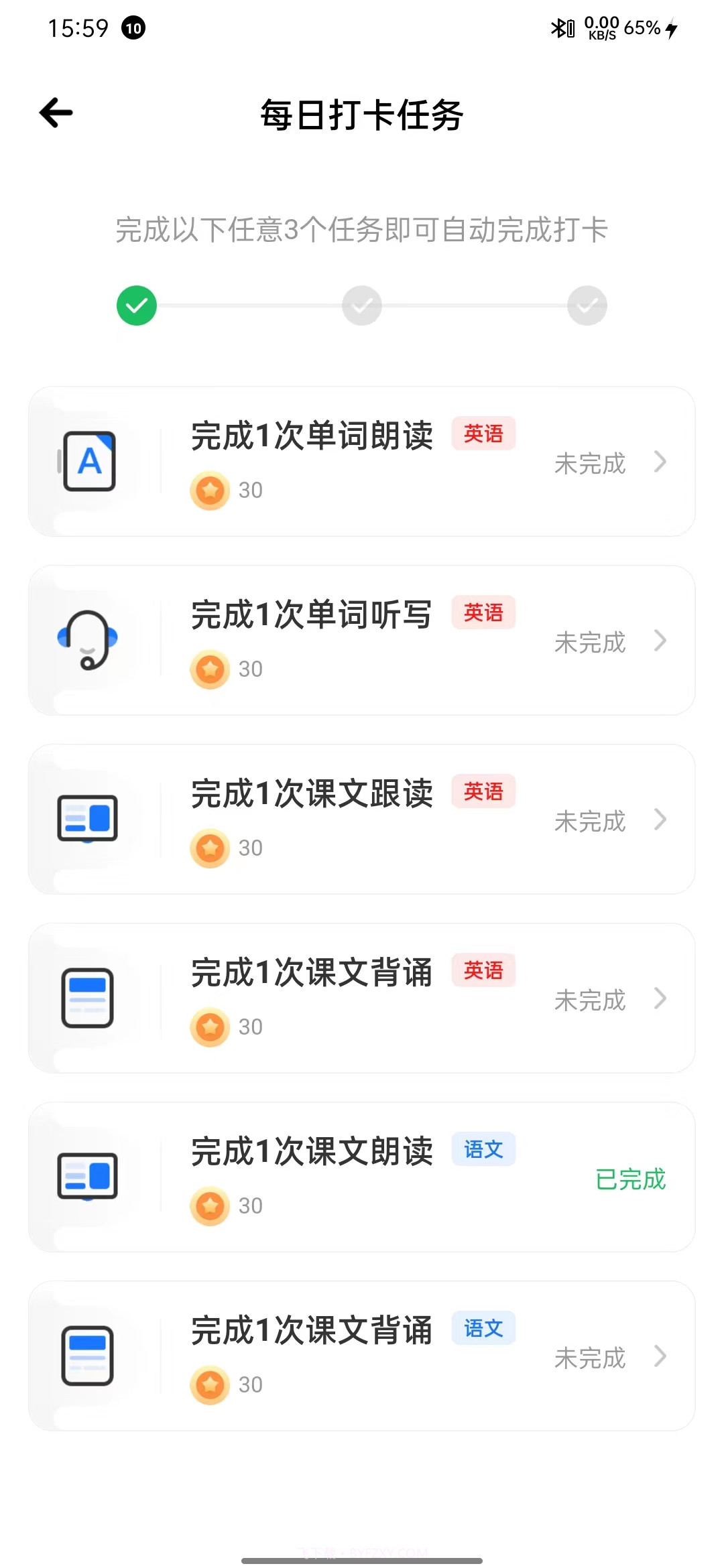The width and height of the screenshot is (724, 1568).
Task: Click the 语文 tag on 课文朗读
Action: 483,1148
